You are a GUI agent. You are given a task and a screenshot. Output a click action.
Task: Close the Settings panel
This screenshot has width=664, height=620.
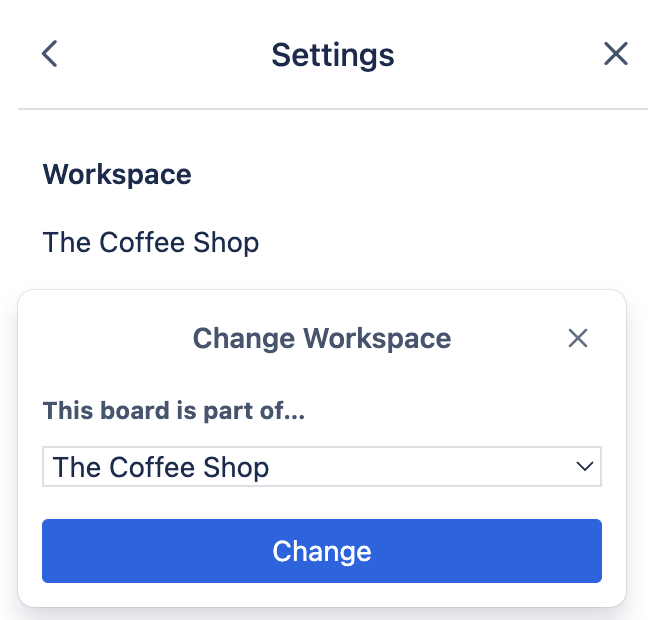click(616, 54)
